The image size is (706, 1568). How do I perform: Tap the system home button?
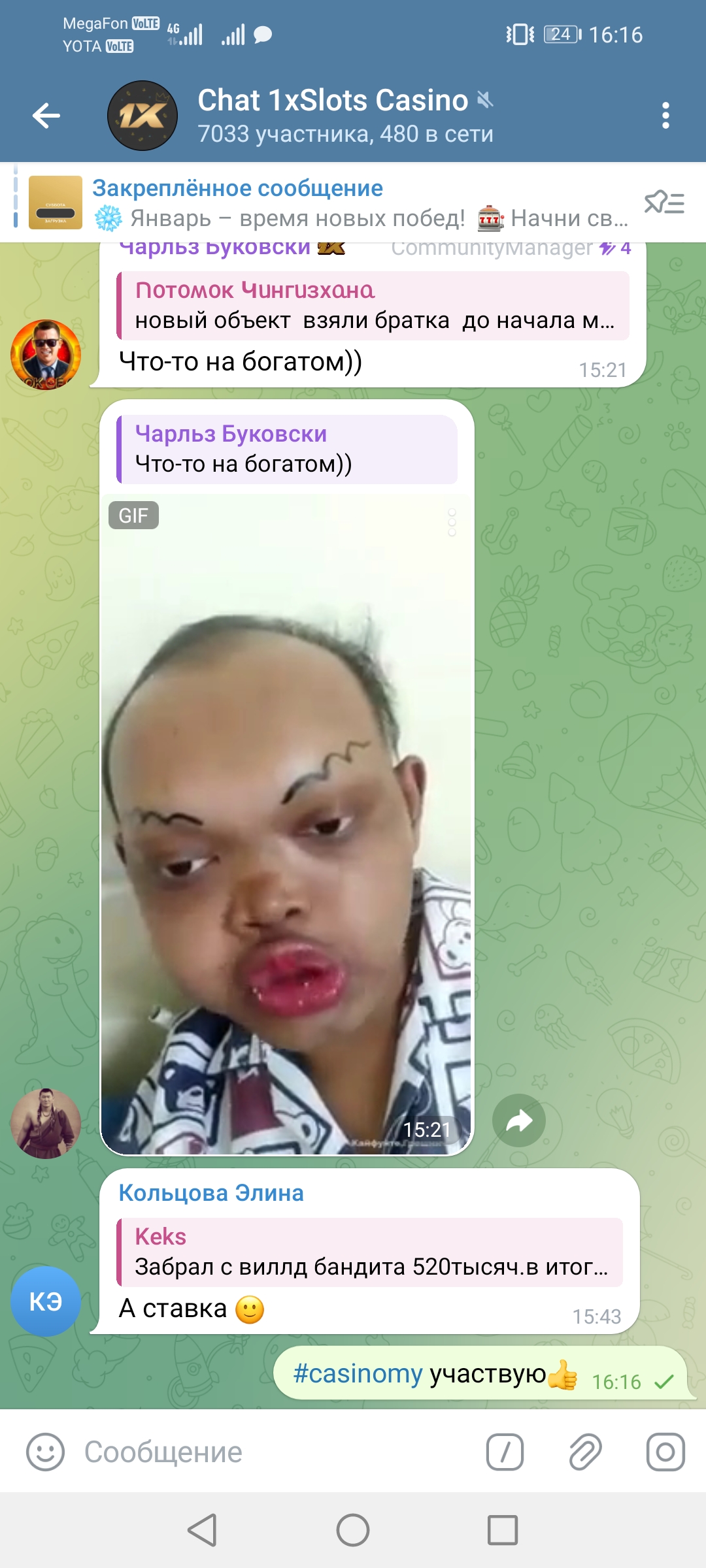point(353,1530)
